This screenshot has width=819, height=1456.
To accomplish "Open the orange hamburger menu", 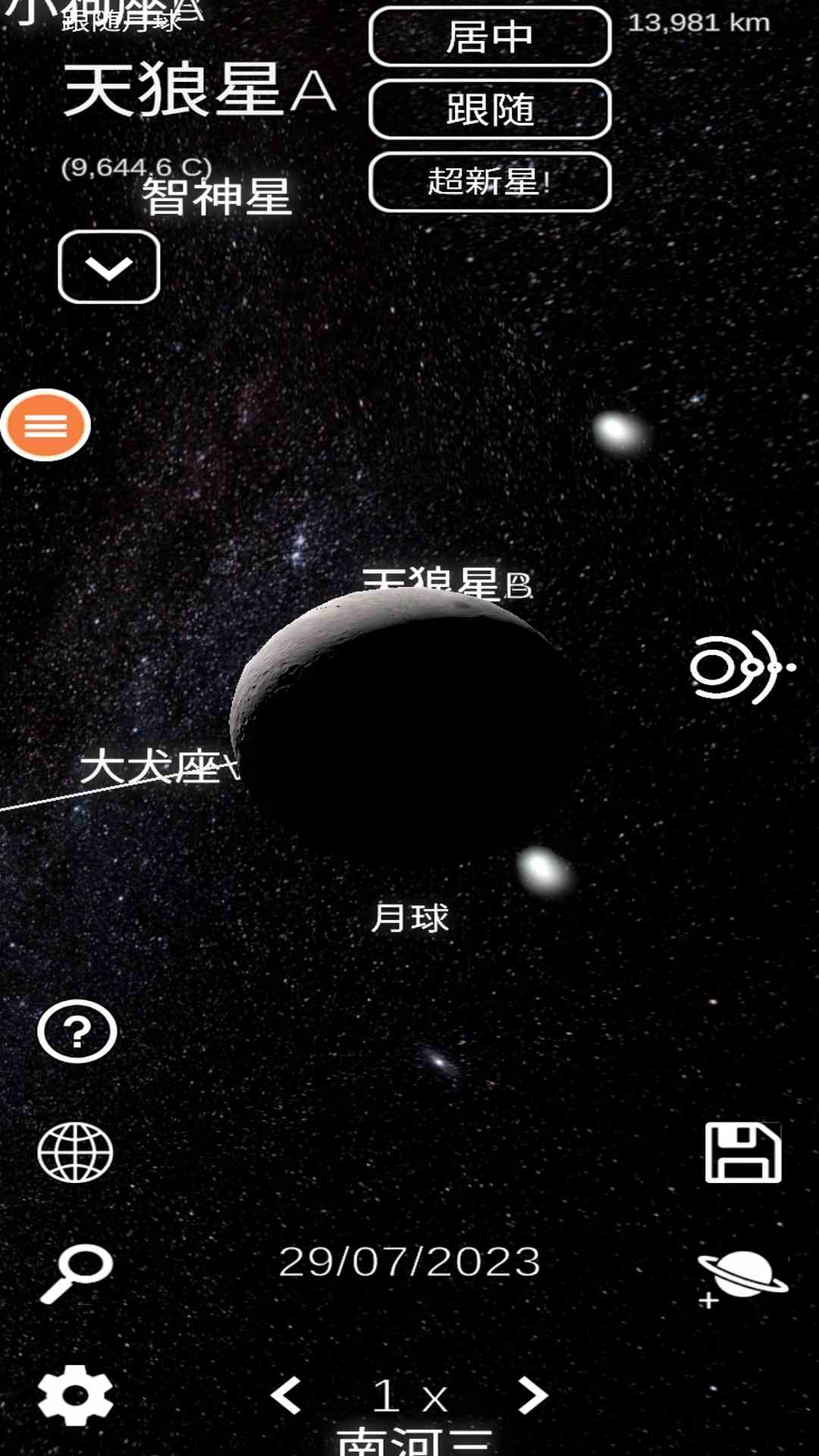I will pos(45,425).
